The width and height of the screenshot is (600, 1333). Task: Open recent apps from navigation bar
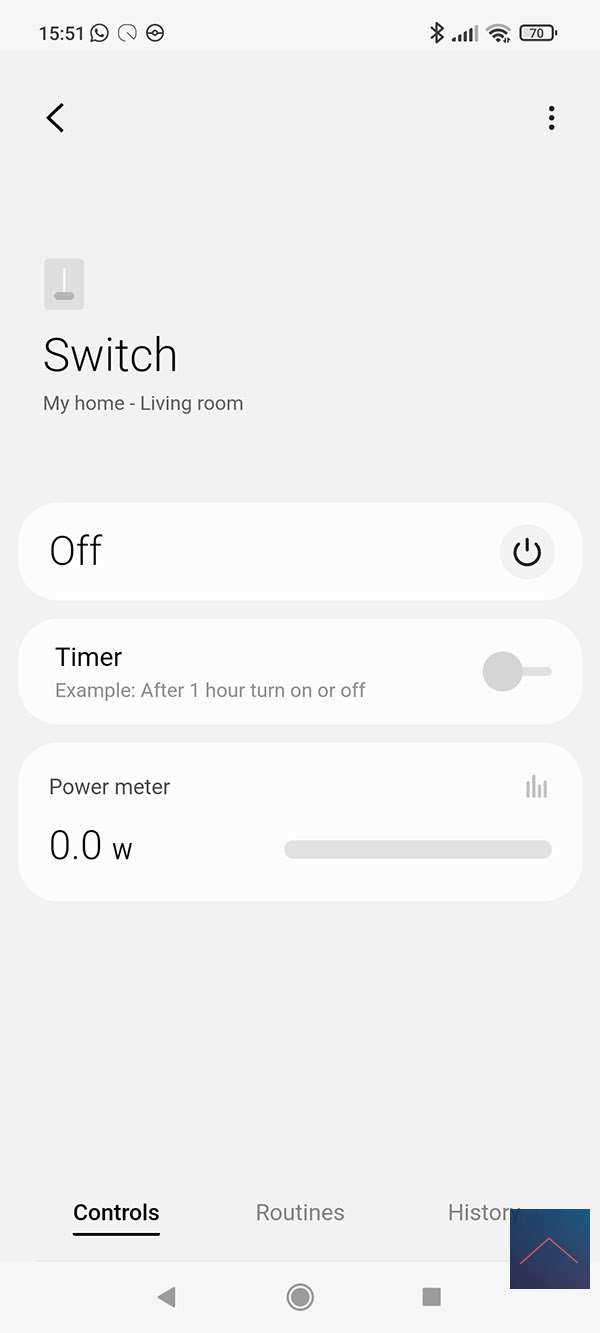pyautogui.click(x=432, y=1297)
